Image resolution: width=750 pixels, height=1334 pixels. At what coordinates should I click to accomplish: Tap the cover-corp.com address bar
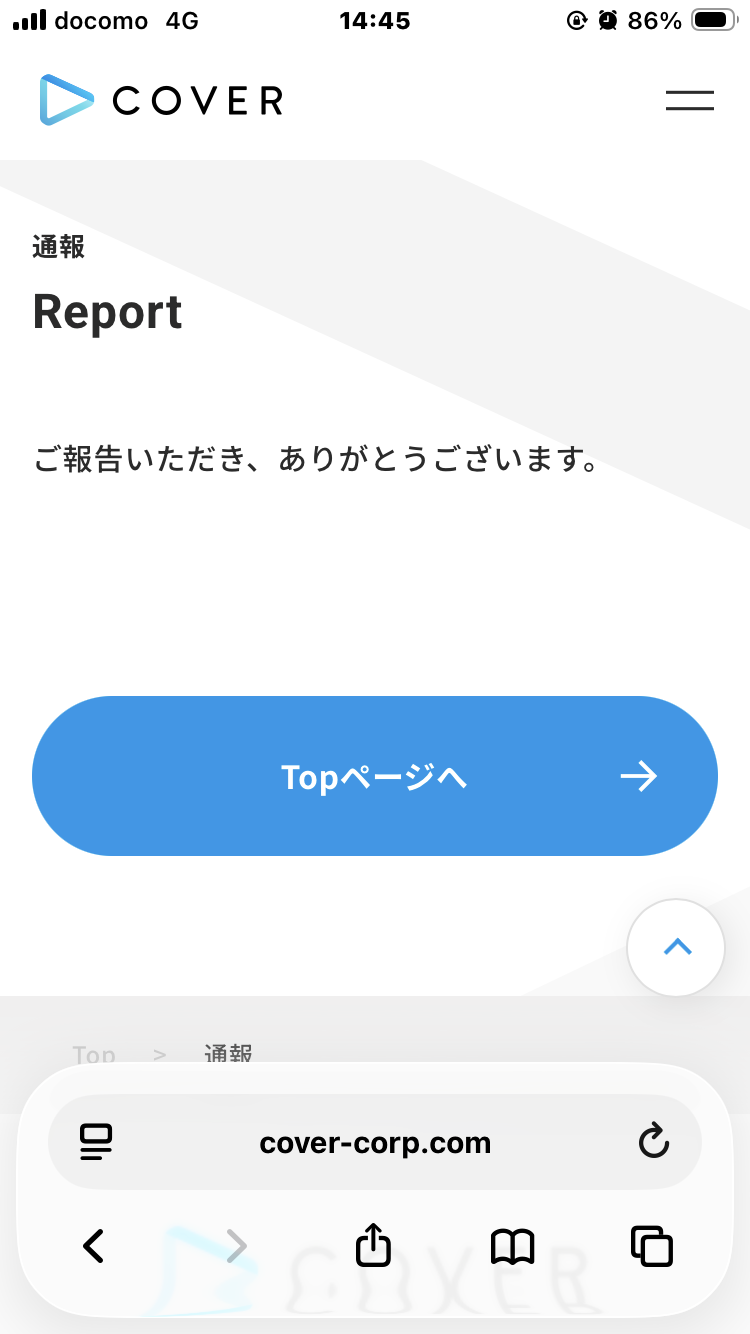click(x=375, y=1142)
